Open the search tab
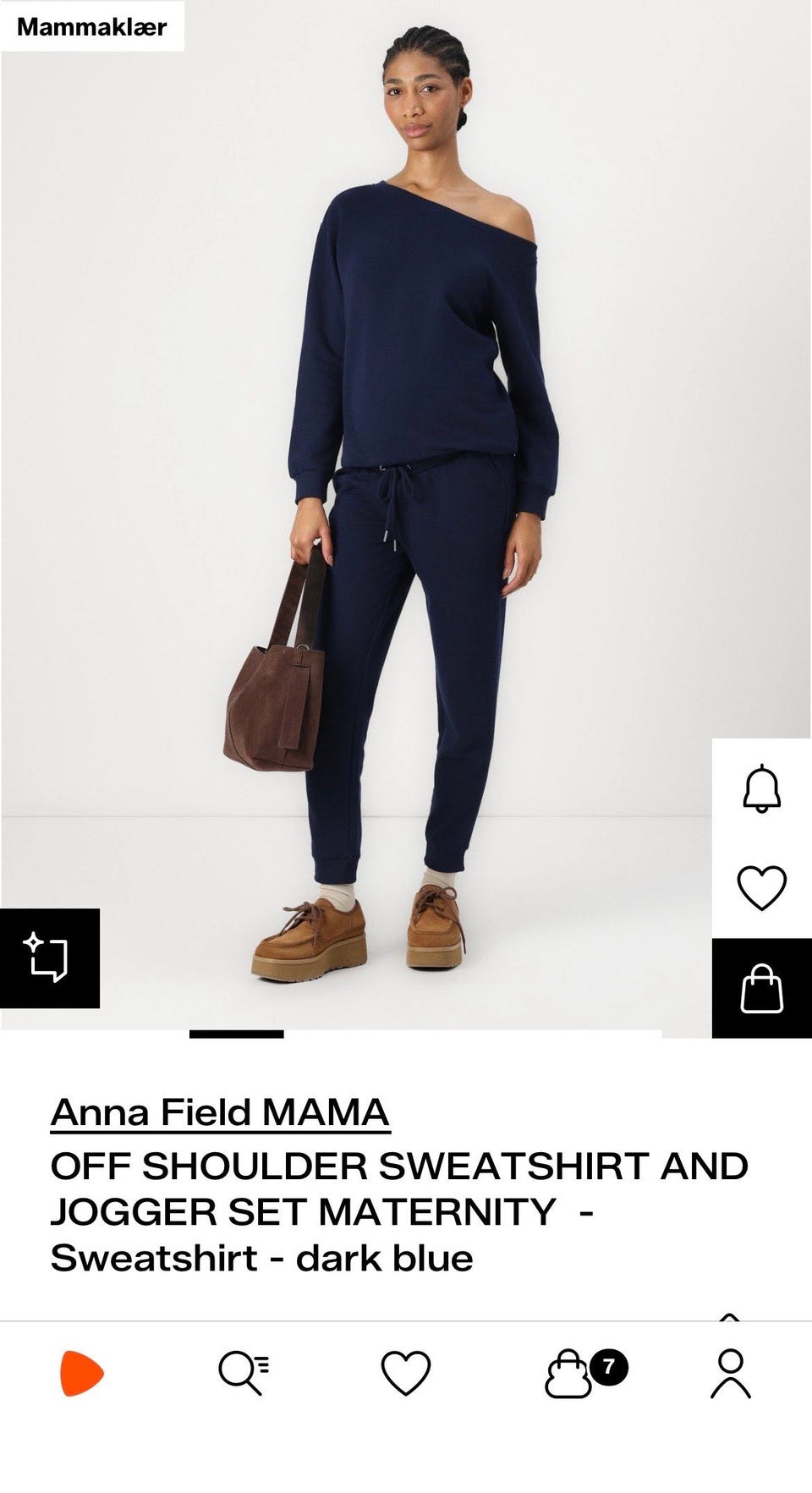The height and width of the screenshot is (1493, 812). tap(244, 1373)
